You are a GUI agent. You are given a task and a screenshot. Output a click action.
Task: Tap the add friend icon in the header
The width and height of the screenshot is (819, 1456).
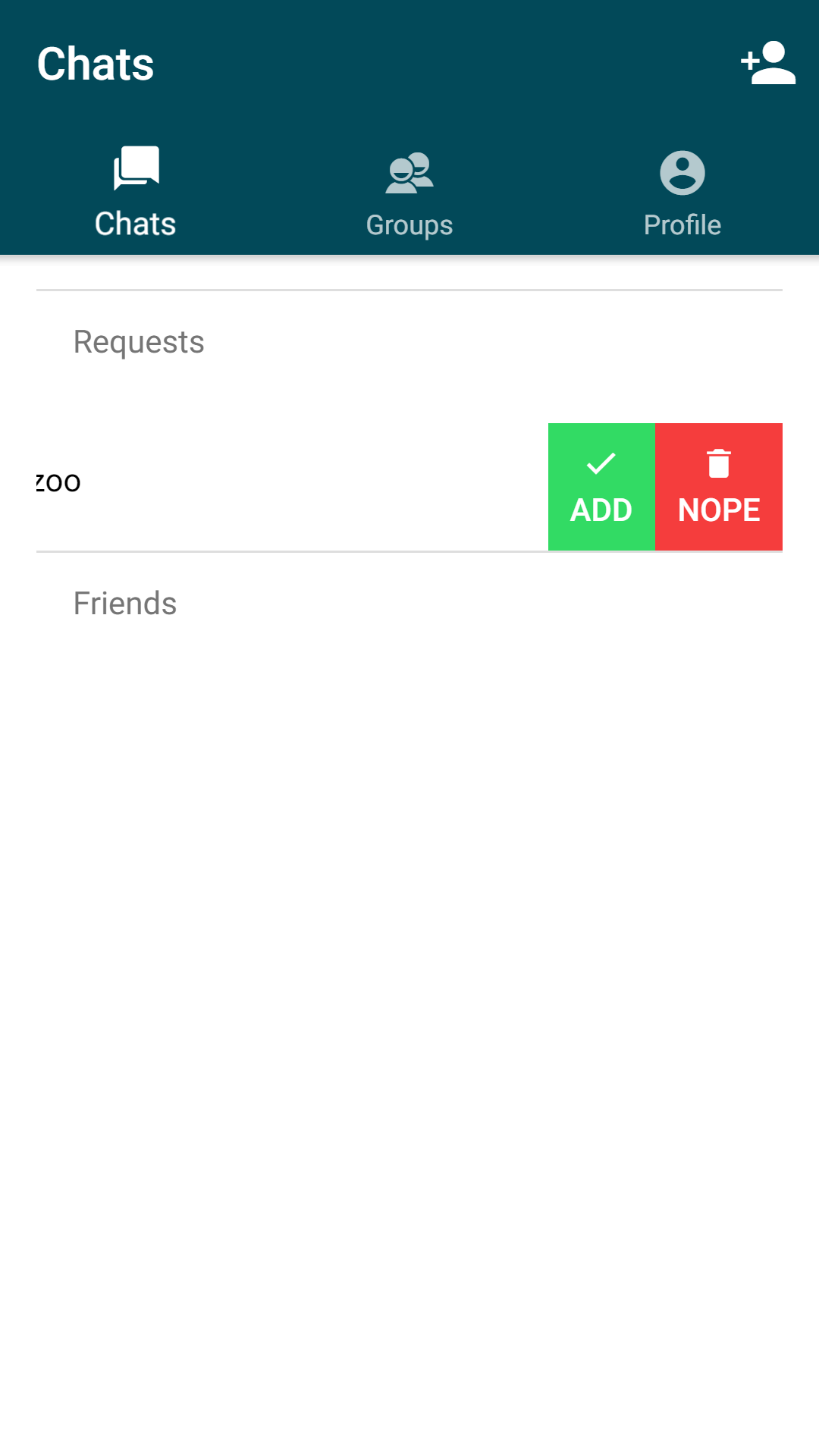[x=769, y=64]
